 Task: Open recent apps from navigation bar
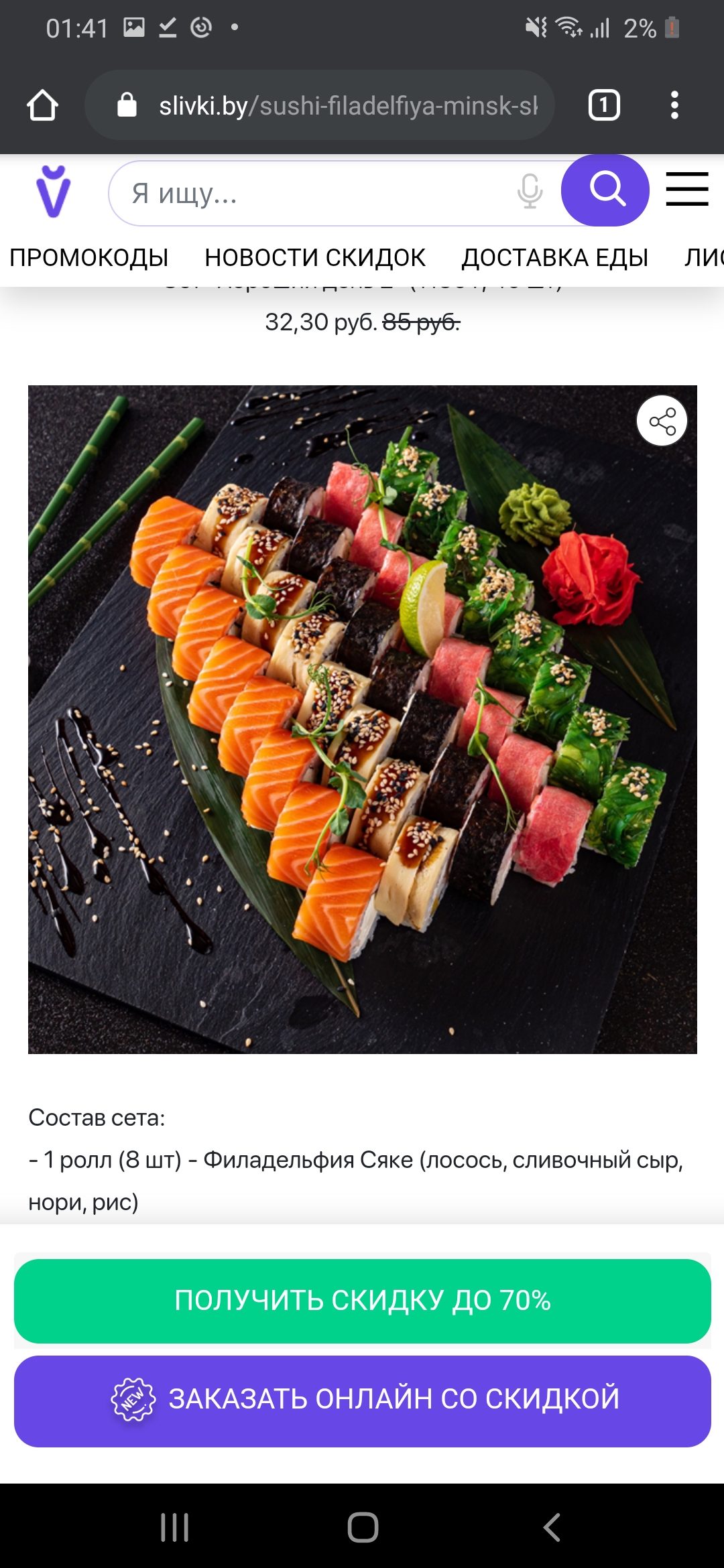(x=175, y=1527)
